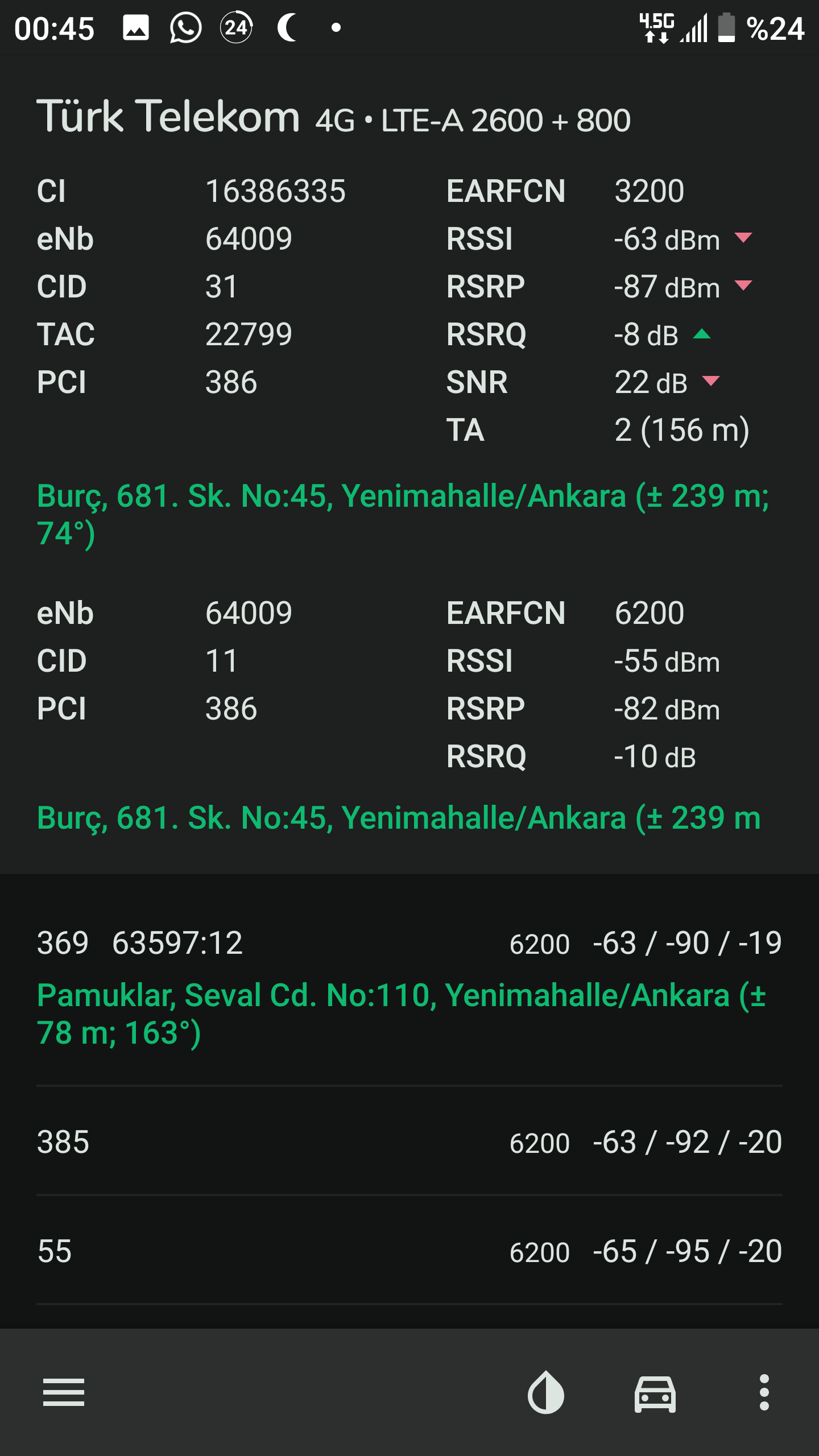Image resolution: width=819 pixels, height=1456 pixels.
Task: Open the hamburger menu
Action: click(64, 1392)
